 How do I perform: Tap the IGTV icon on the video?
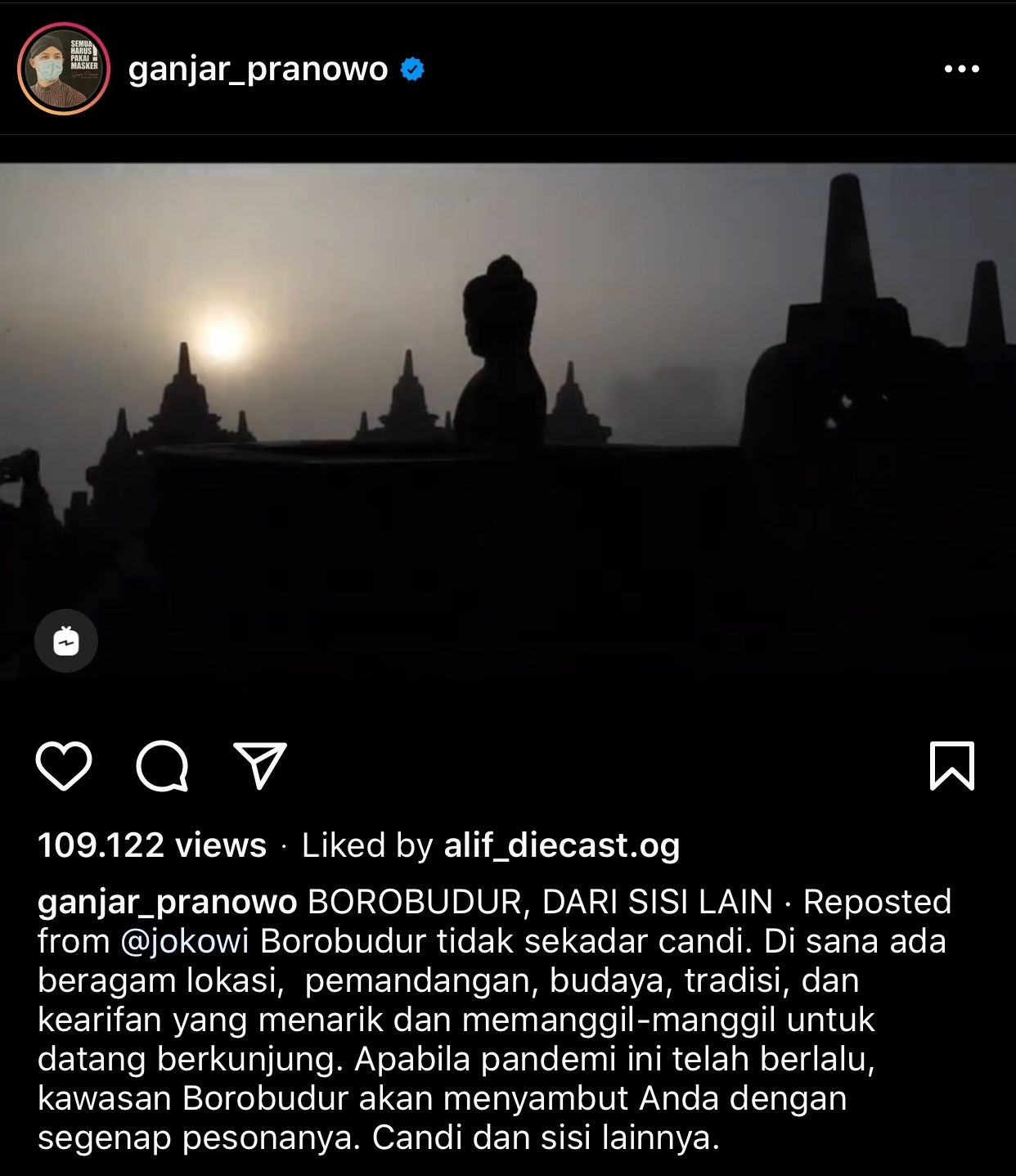click(x=66, y=641)
